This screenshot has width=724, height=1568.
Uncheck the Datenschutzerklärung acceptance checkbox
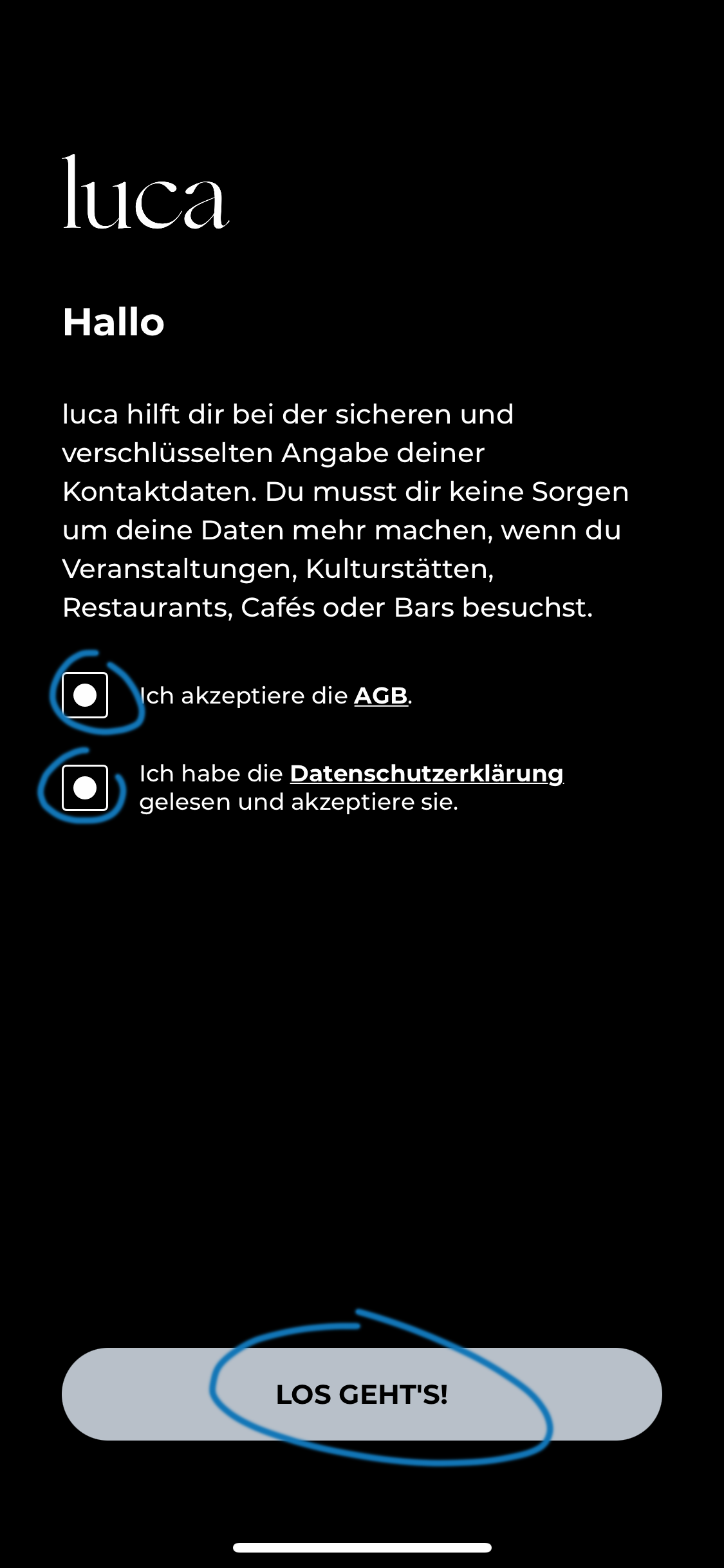[85, 787]
